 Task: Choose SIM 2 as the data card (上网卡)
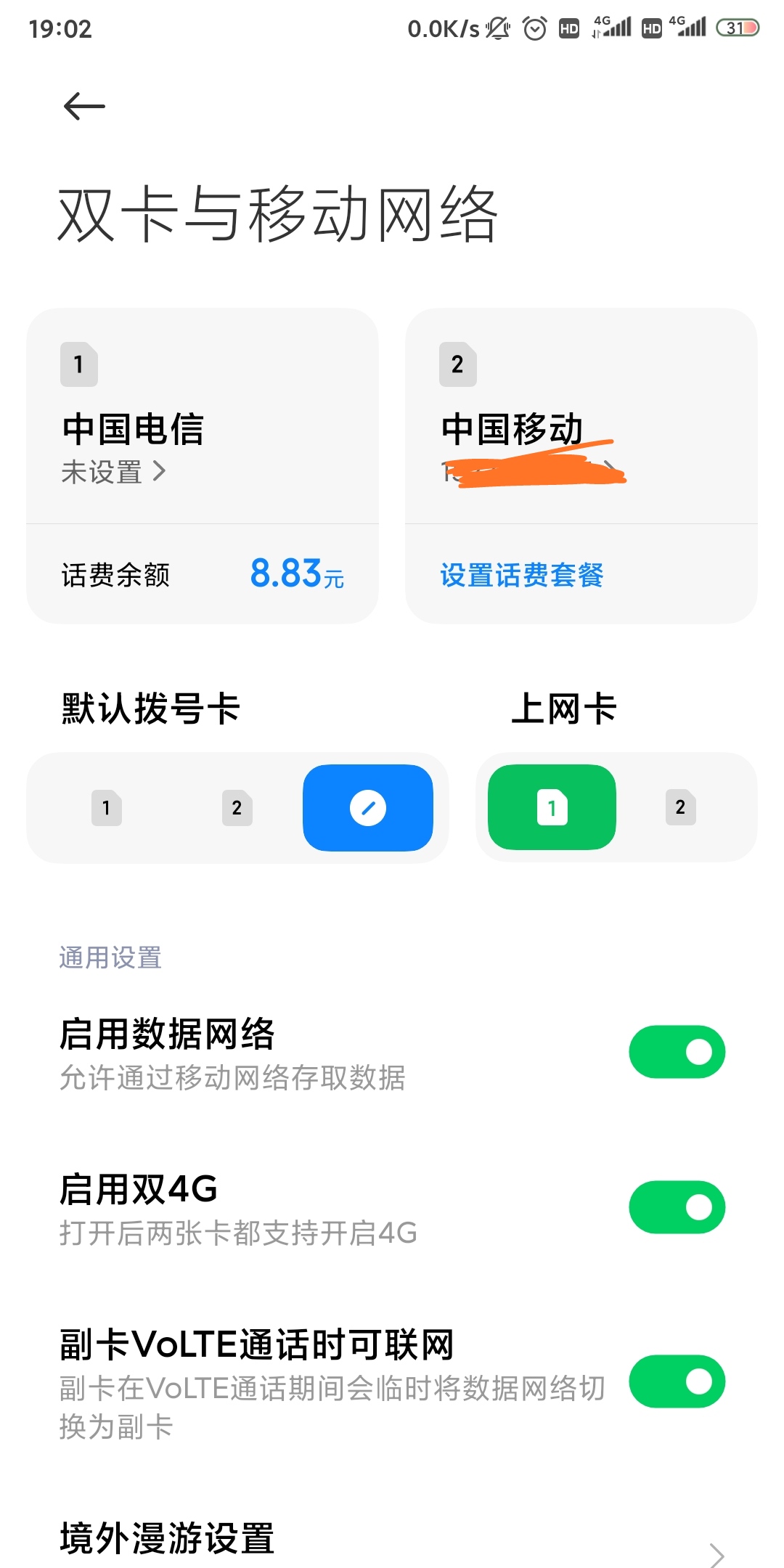point(680,807)
